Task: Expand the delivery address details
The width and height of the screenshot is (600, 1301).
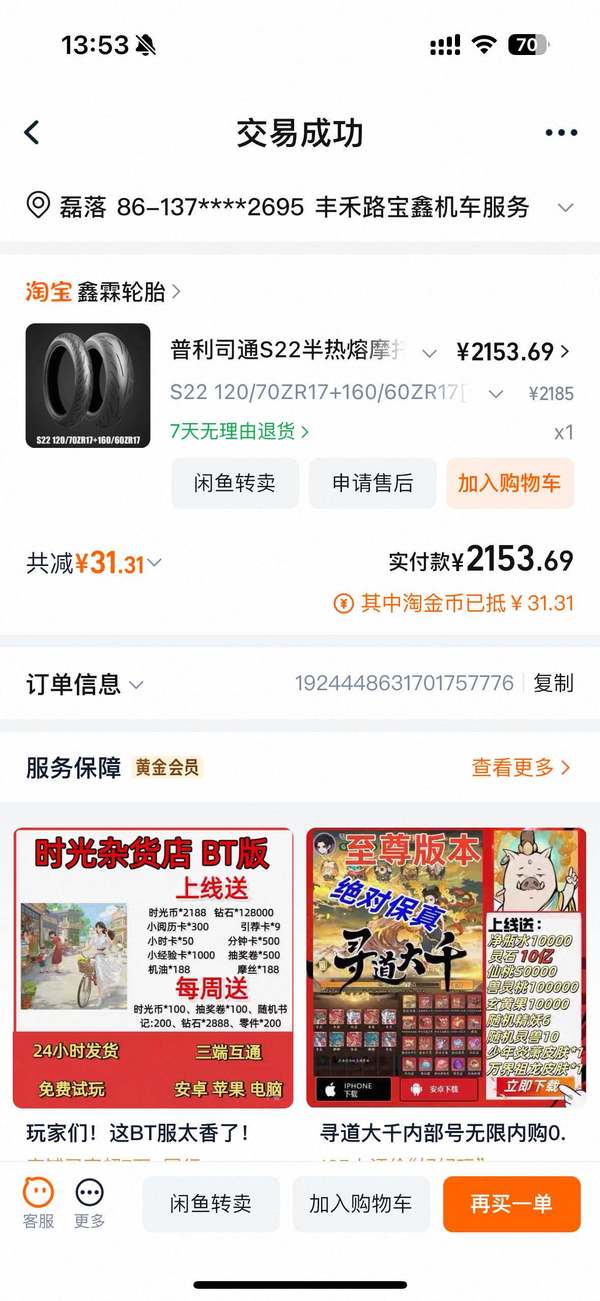Action: [565, 208]
